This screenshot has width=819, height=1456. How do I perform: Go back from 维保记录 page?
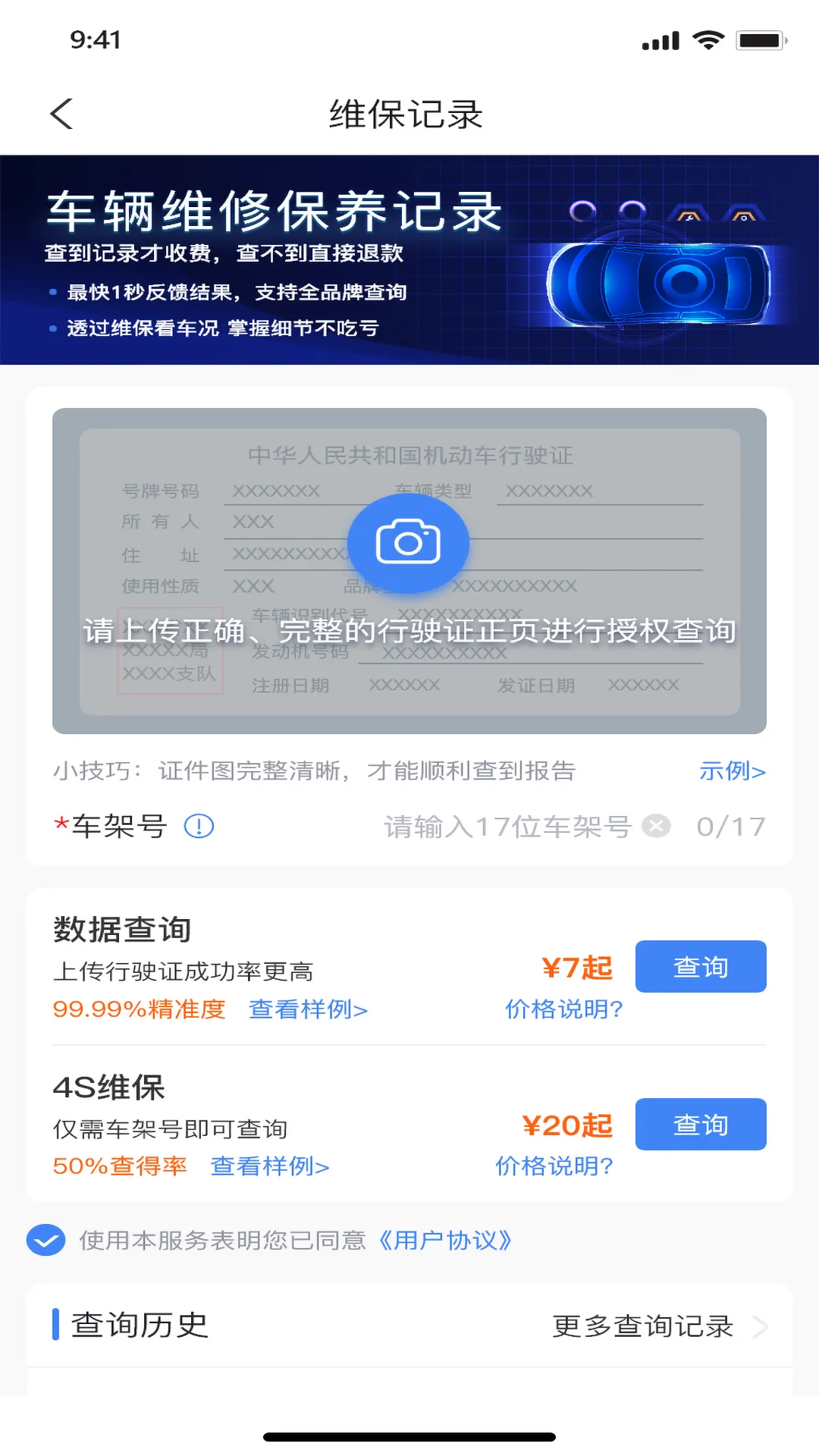click(62, 115)
